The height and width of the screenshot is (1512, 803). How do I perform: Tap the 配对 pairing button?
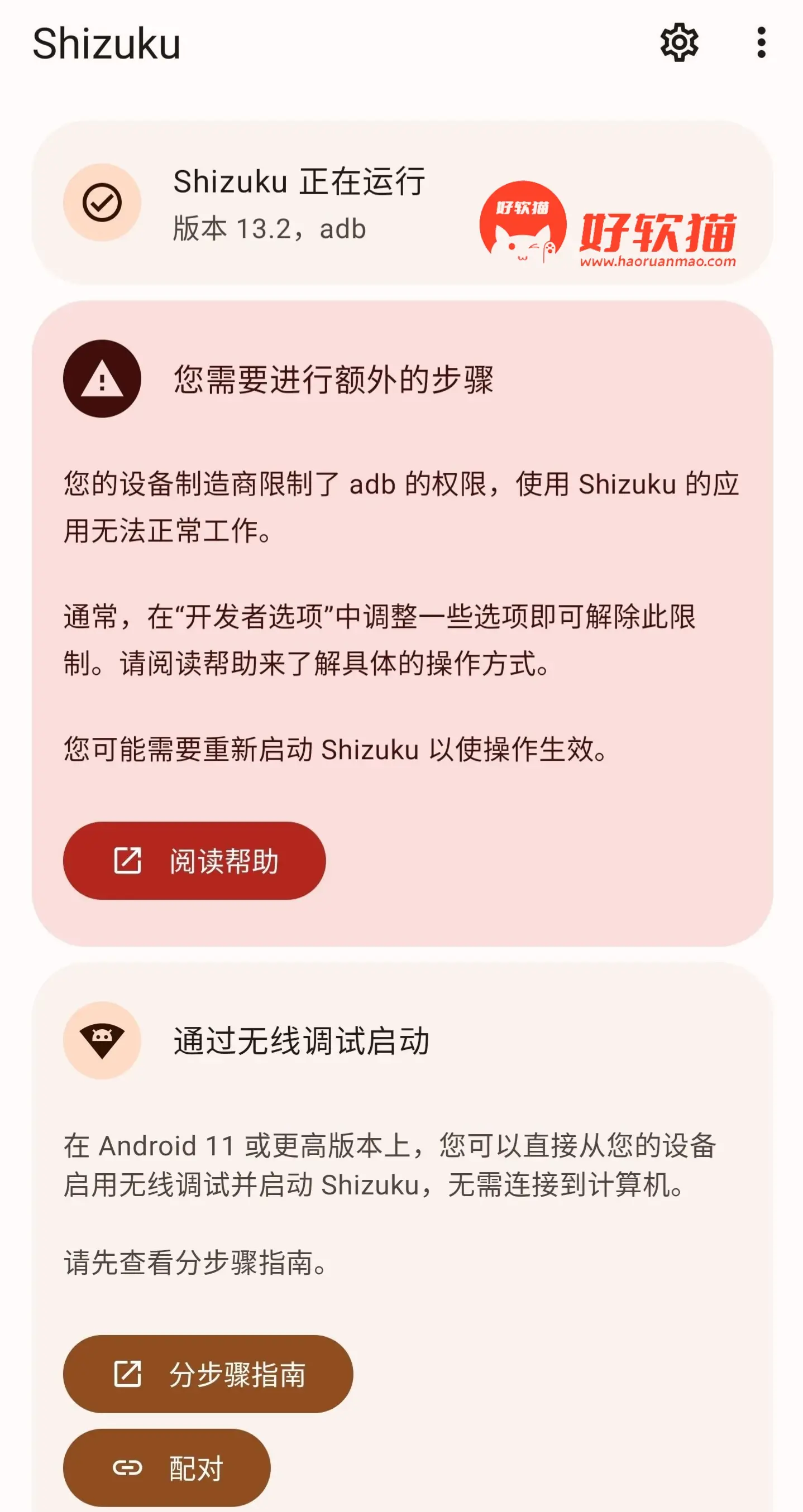pyautogui.click(x=167, y=1467)
